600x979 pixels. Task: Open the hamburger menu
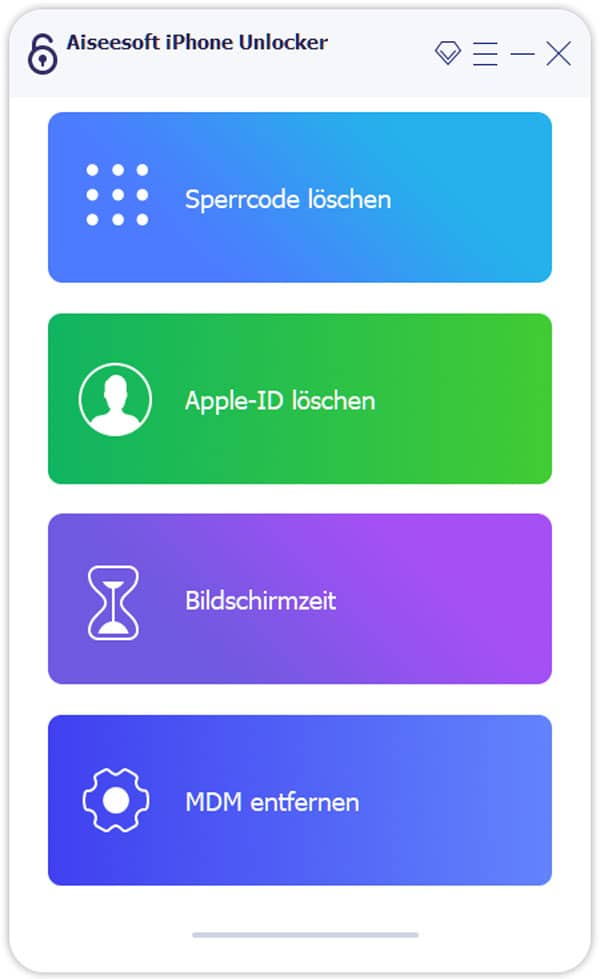485,54
